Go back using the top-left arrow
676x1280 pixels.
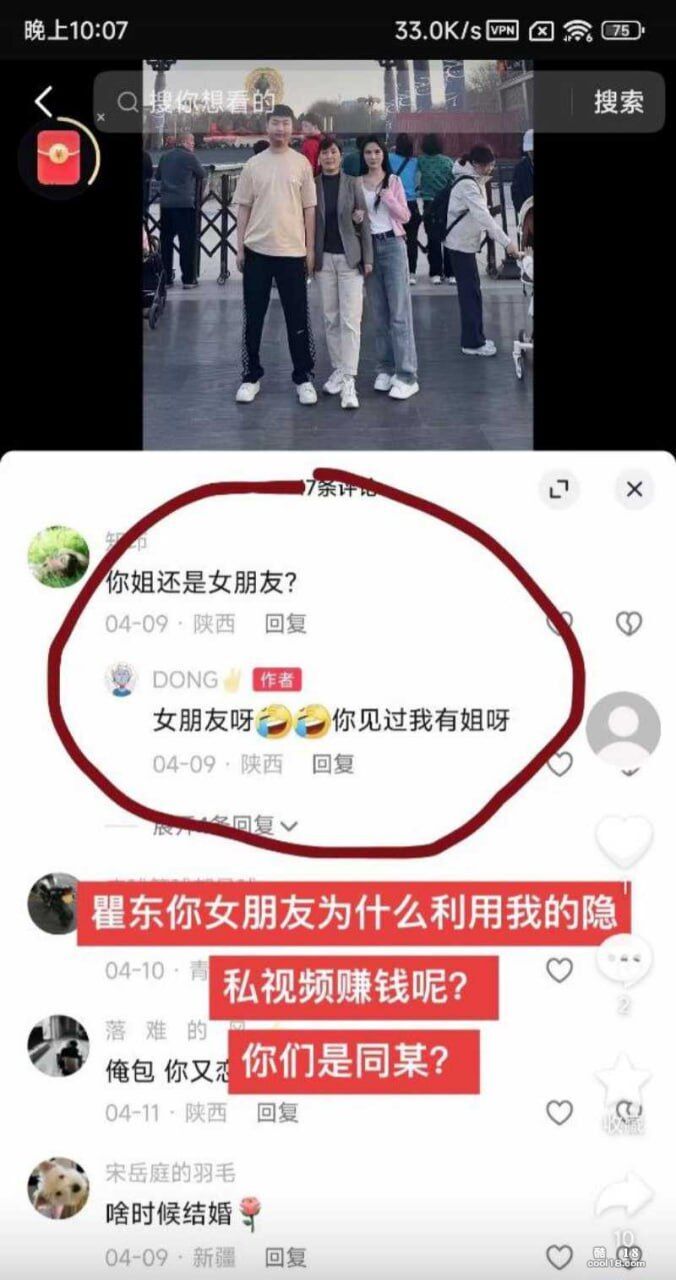click(42, 102)
